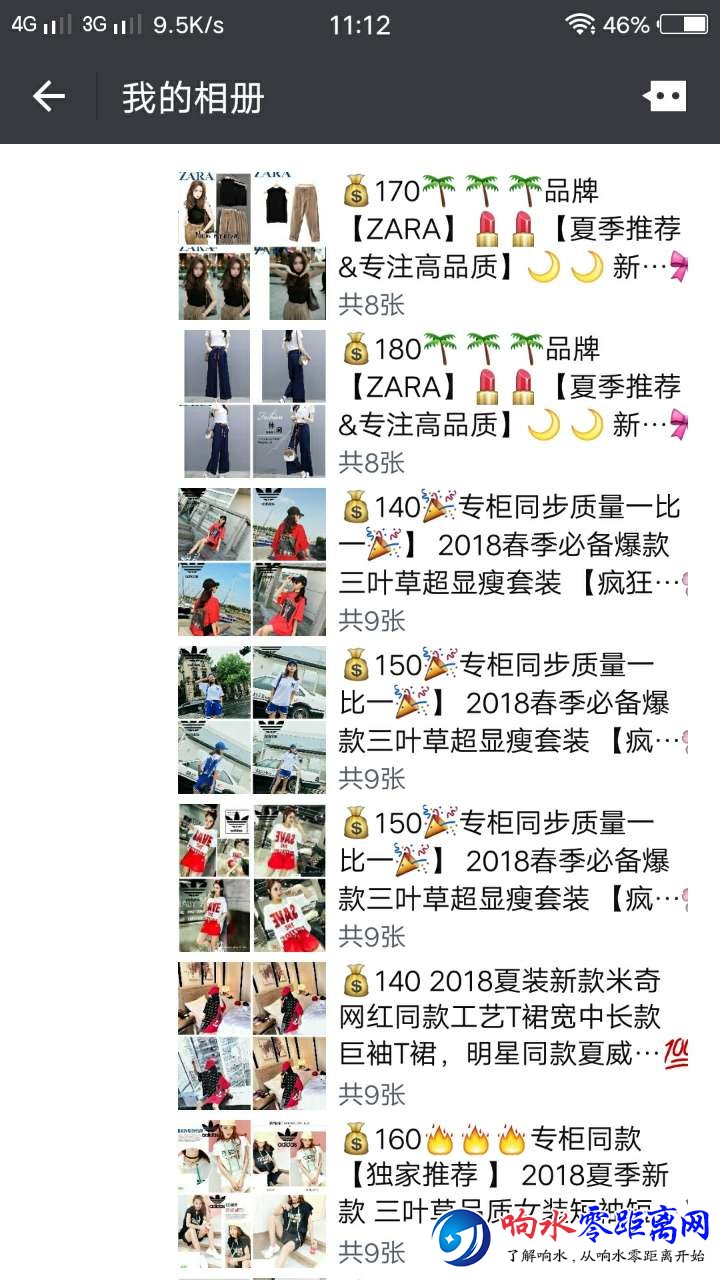Go back from 我的相册

click(x=48, y=97)
